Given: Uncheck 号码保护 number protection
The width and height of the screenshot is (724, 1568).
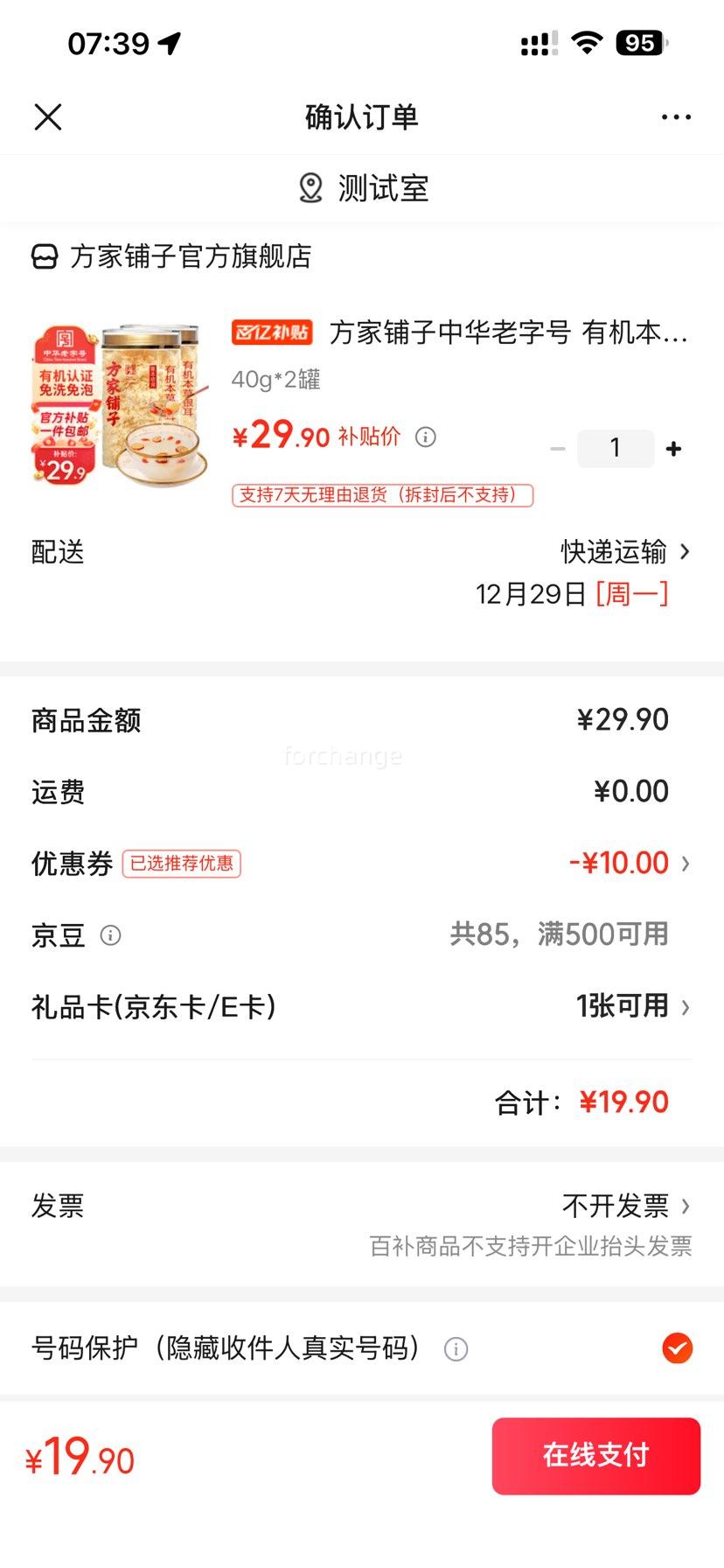Looking at the screenshot, I should 677,1348.
